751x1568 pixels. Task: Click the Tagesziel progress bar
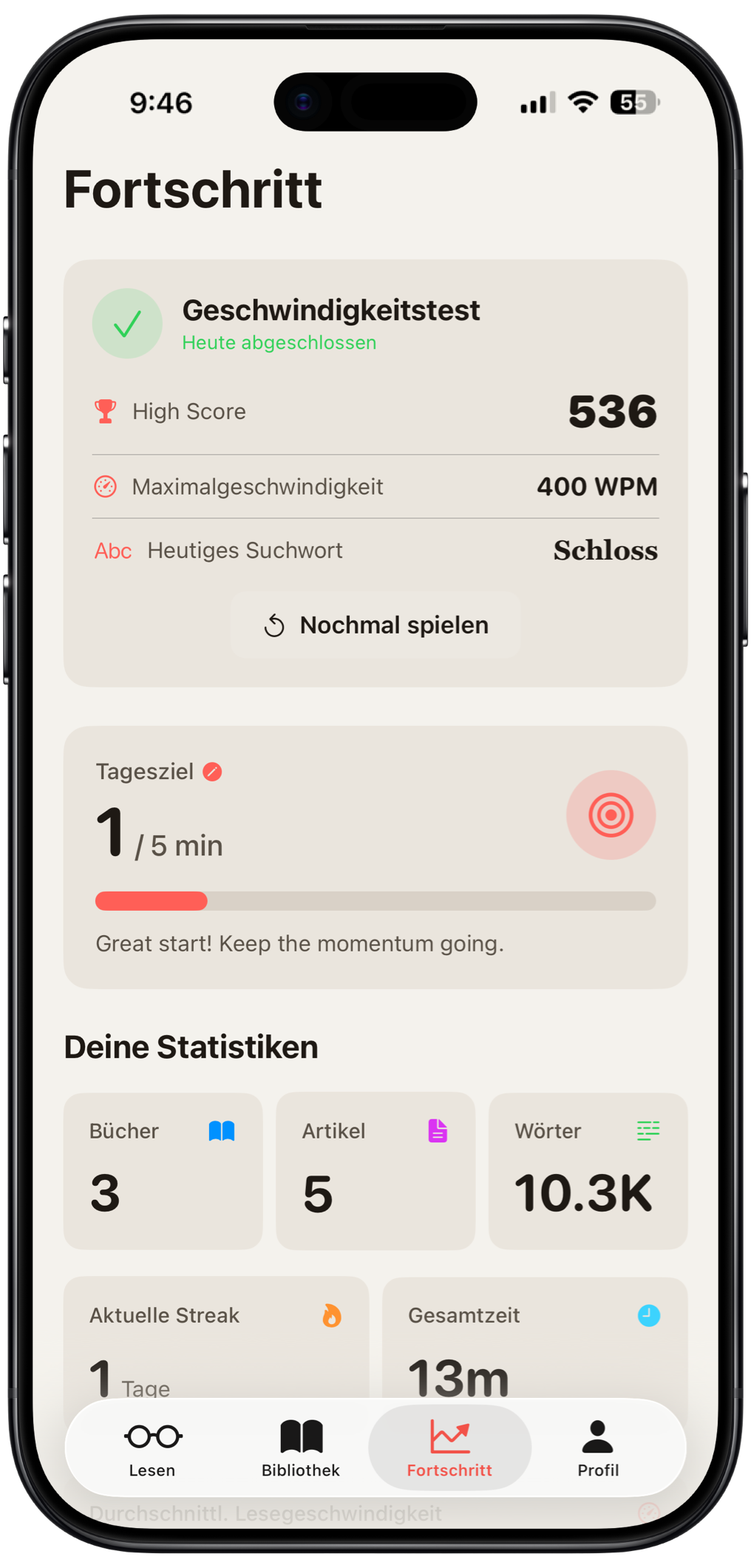point(375,901)
